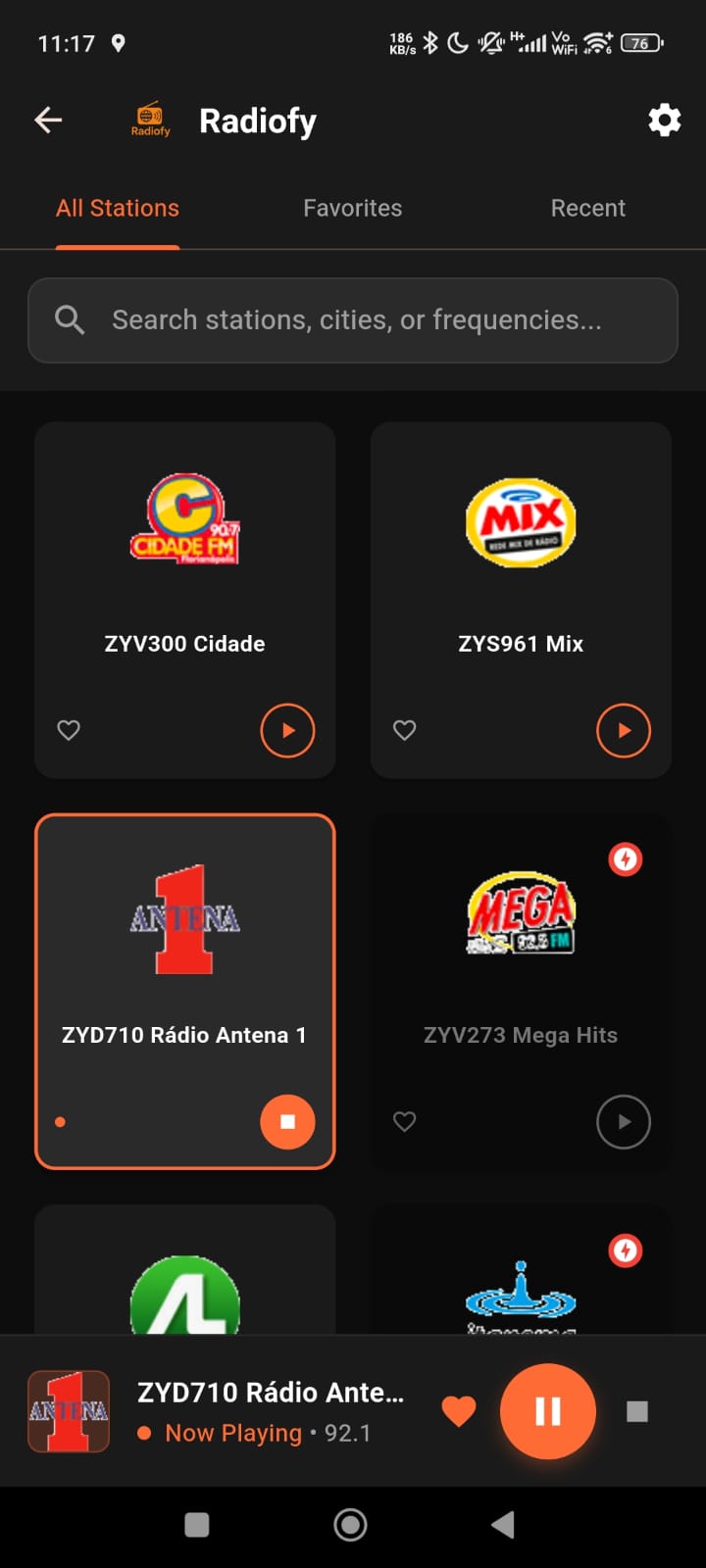Switch to the Recent tab
The height and width of the screenshot is (1568, 706).
(x=588, y=208)
